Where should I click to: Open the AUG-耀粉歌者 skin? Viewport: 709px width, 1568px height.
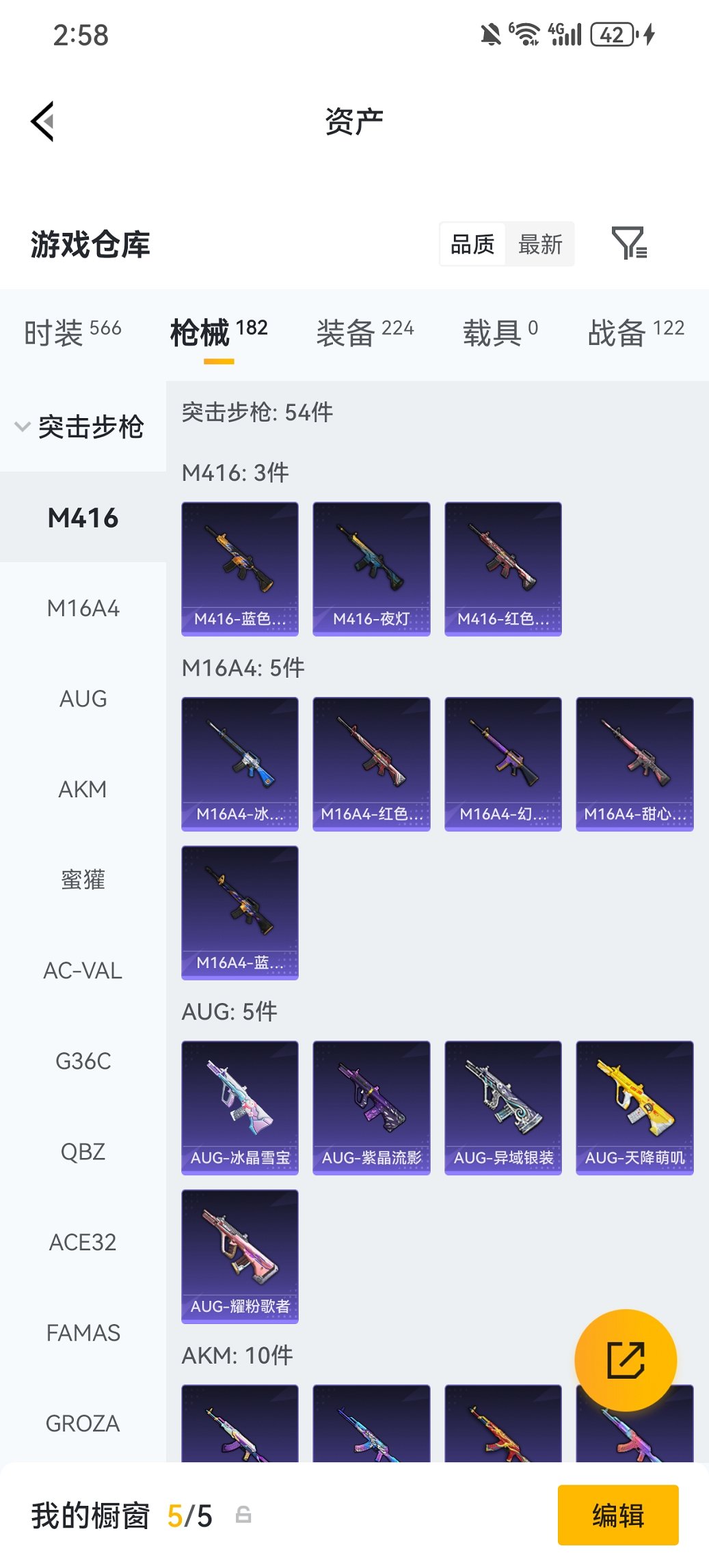click(x=240, y=1256)
